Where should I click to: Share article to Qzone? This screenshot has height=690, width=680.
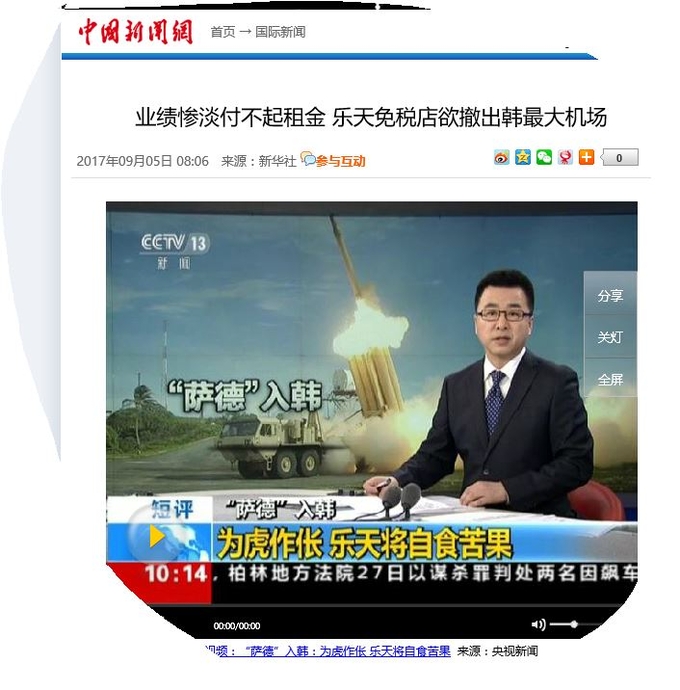coord(523,158)
